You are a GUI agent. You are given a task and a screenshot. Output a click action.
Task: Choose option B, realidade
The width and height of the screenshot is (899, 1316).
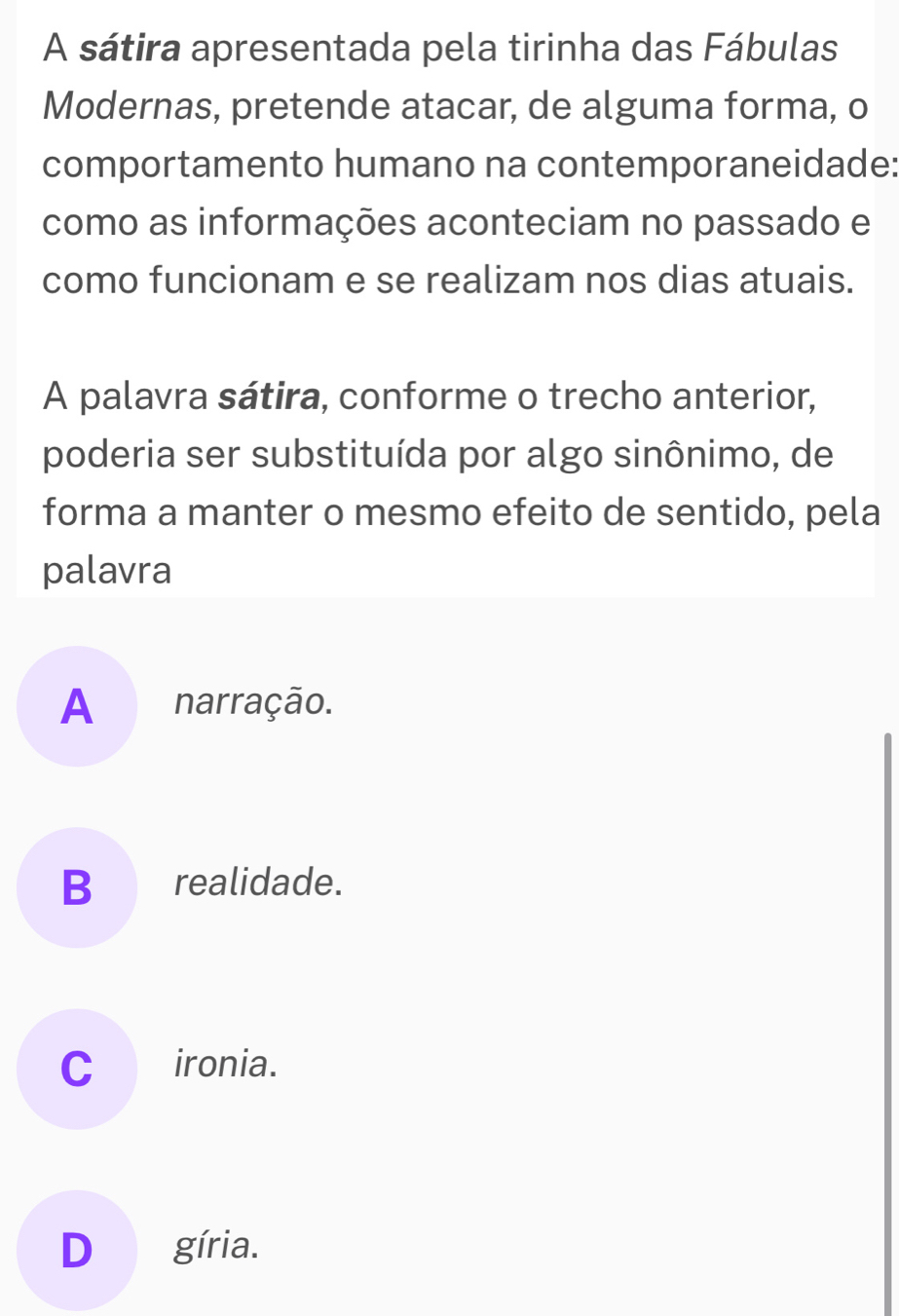pyautogui.click(x=77, y=887)
